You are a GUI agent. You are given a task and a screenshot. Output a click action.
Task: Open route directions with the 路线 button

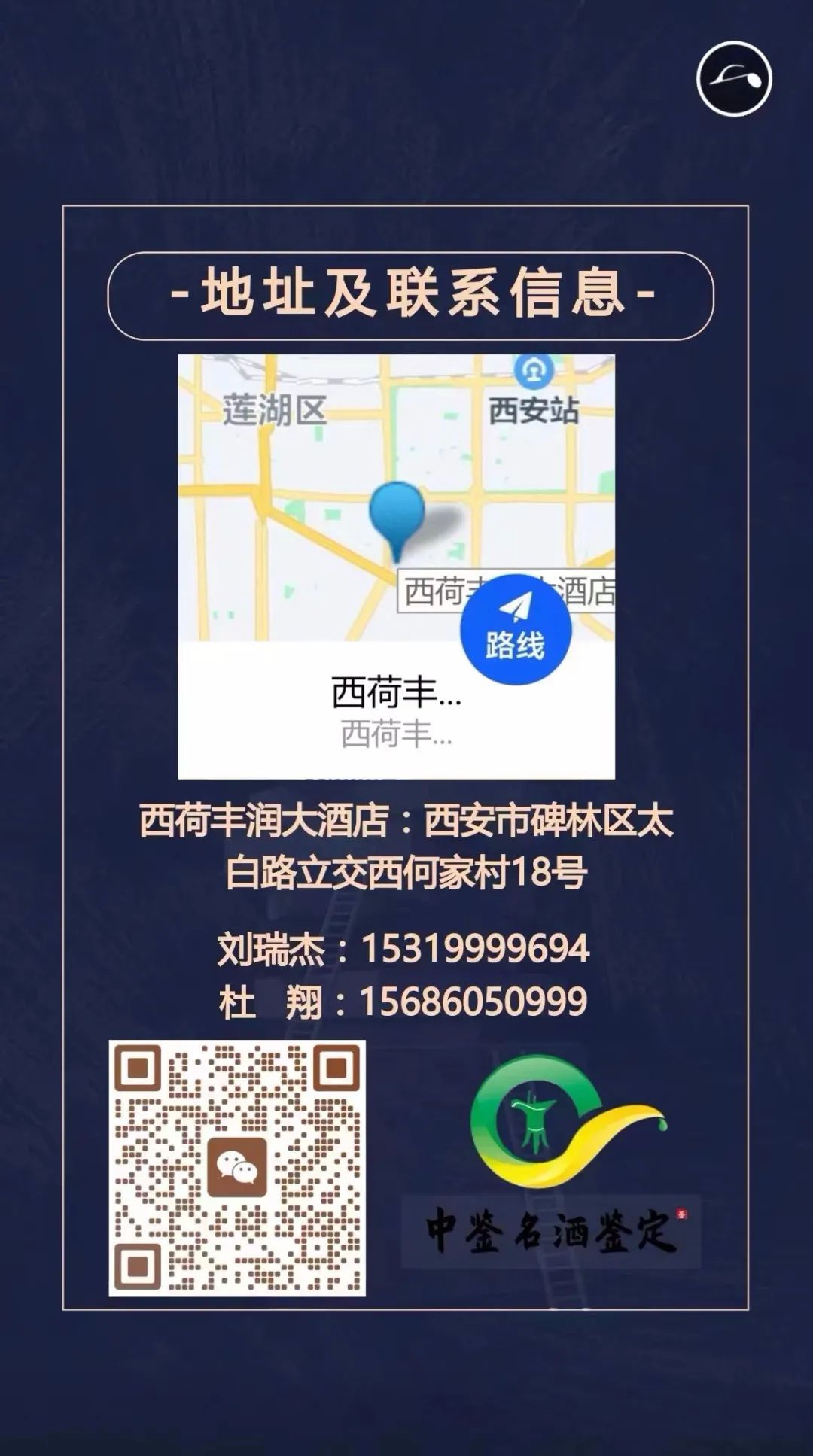coord(516,630)
